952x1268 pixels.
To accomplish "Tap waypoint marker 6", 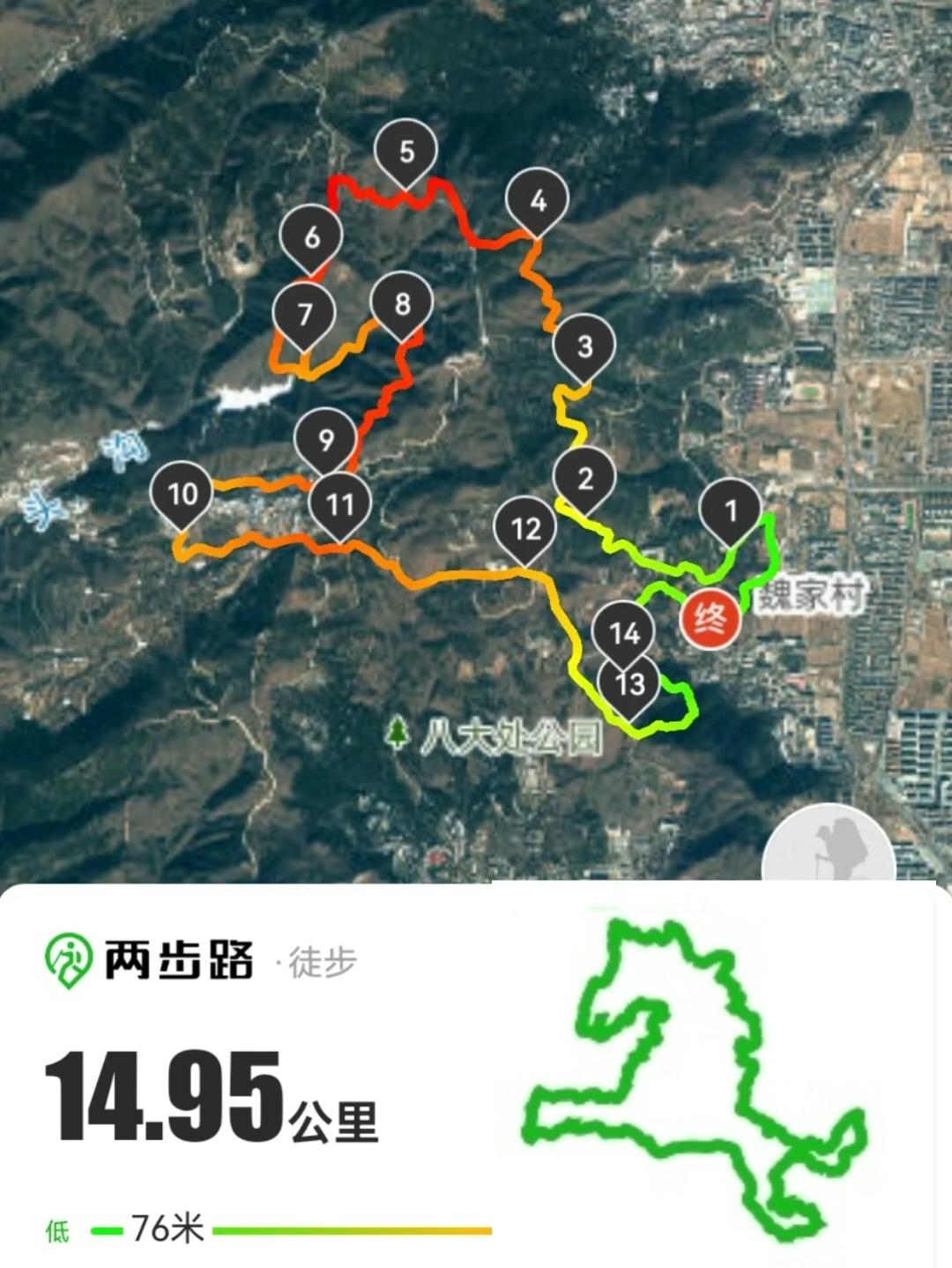I will [x=312, y=236].
